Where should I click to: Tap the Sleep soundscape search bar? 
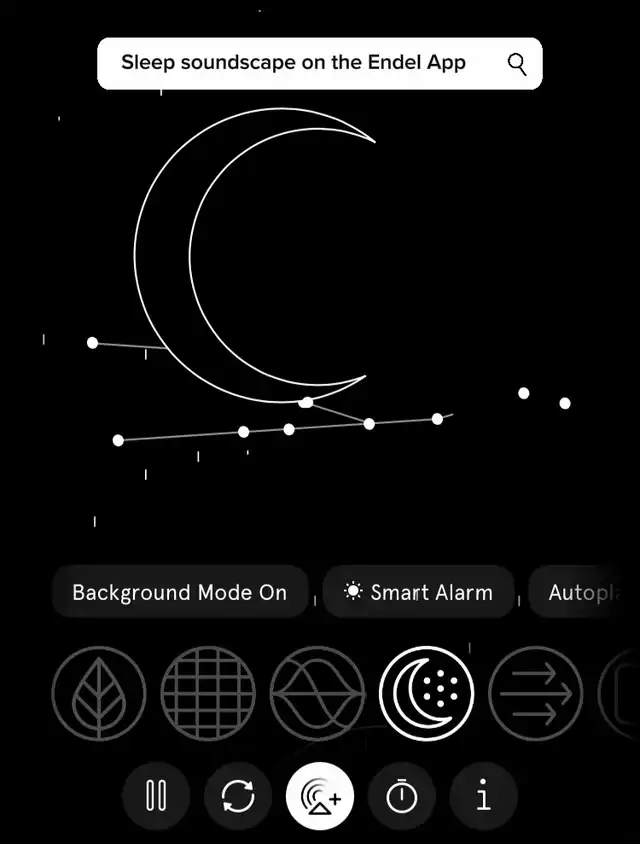pyautogui.click(x=300, y=63)
